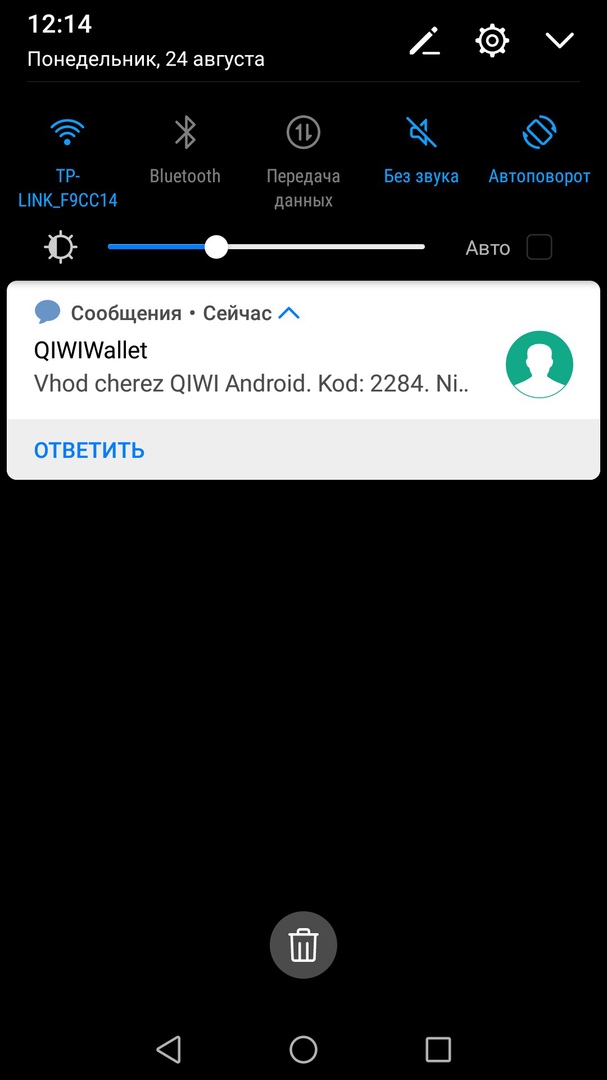Collapse the quick settings panel
This screenshot has height=1080, width=607.
tap(559, 41)
